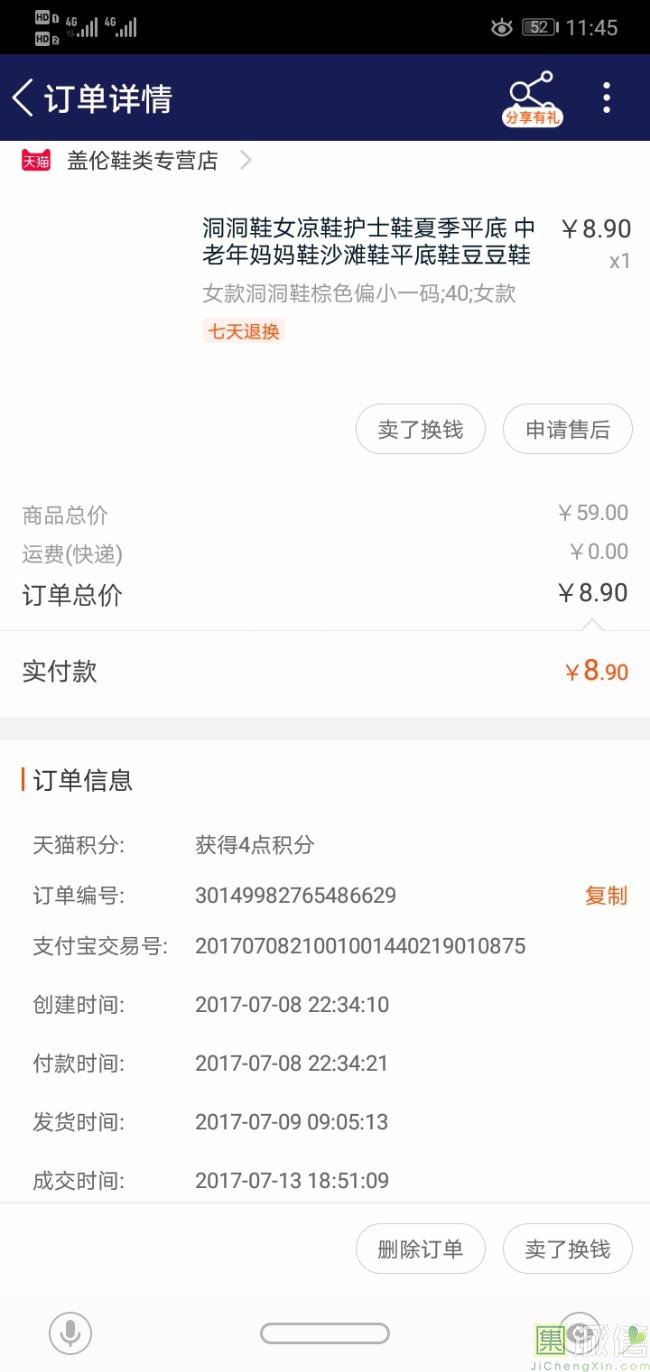Open the 盖伦鞋类专营店 store page

point(142,161)
